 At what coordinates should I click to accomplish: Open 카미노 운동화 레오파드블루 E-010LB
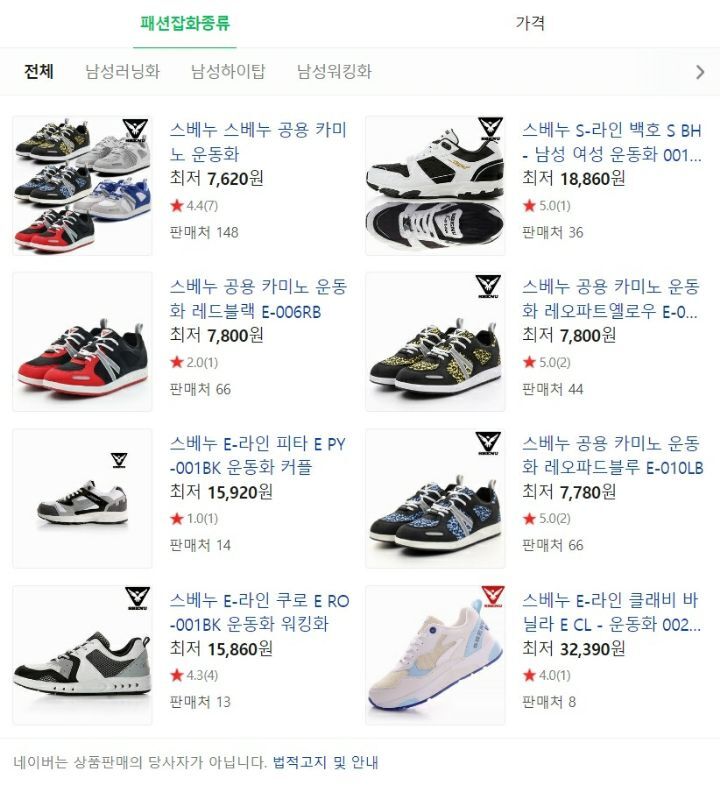click(611, 455)
